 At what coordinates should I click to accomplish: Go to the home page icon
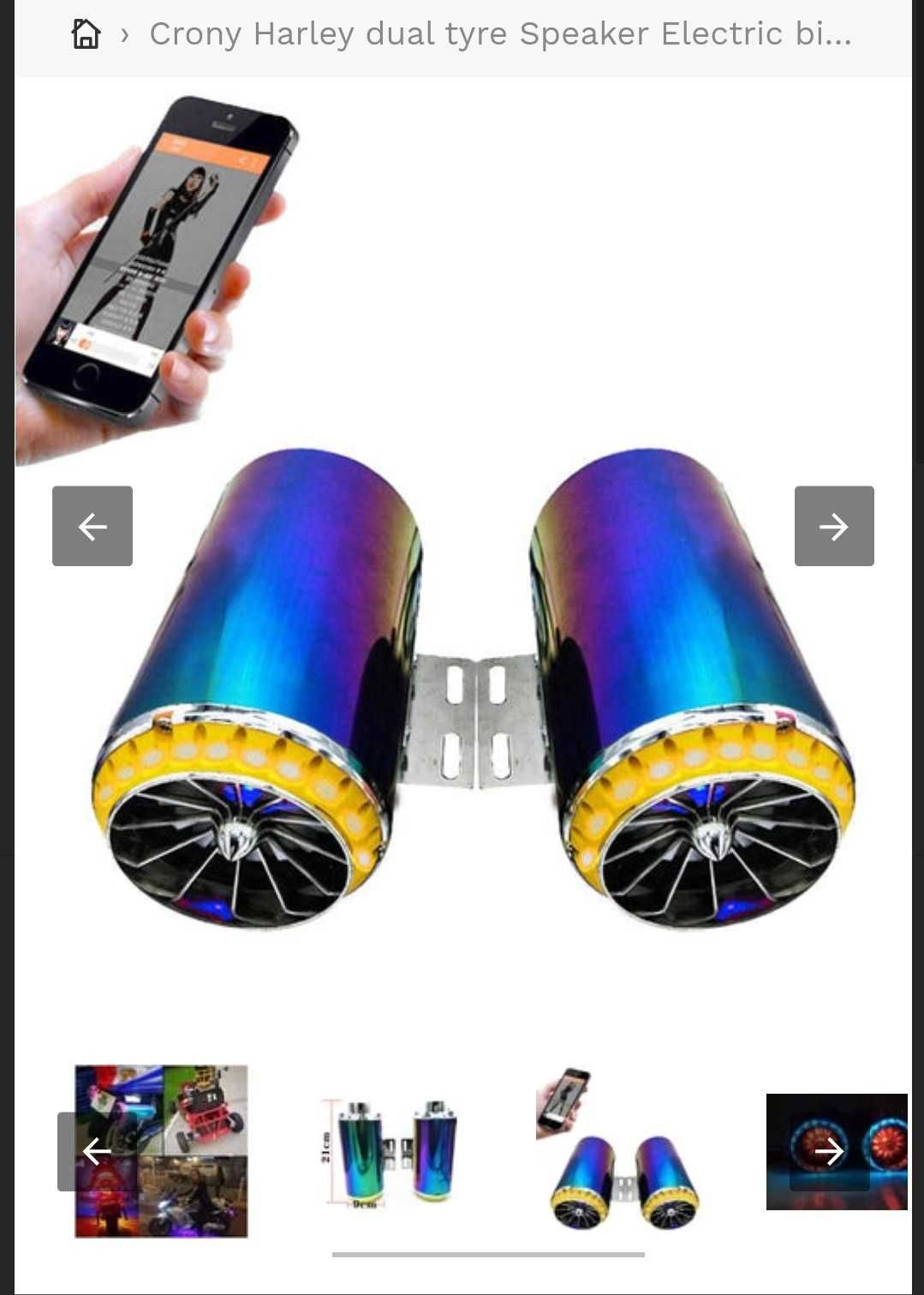click(86, 34)
